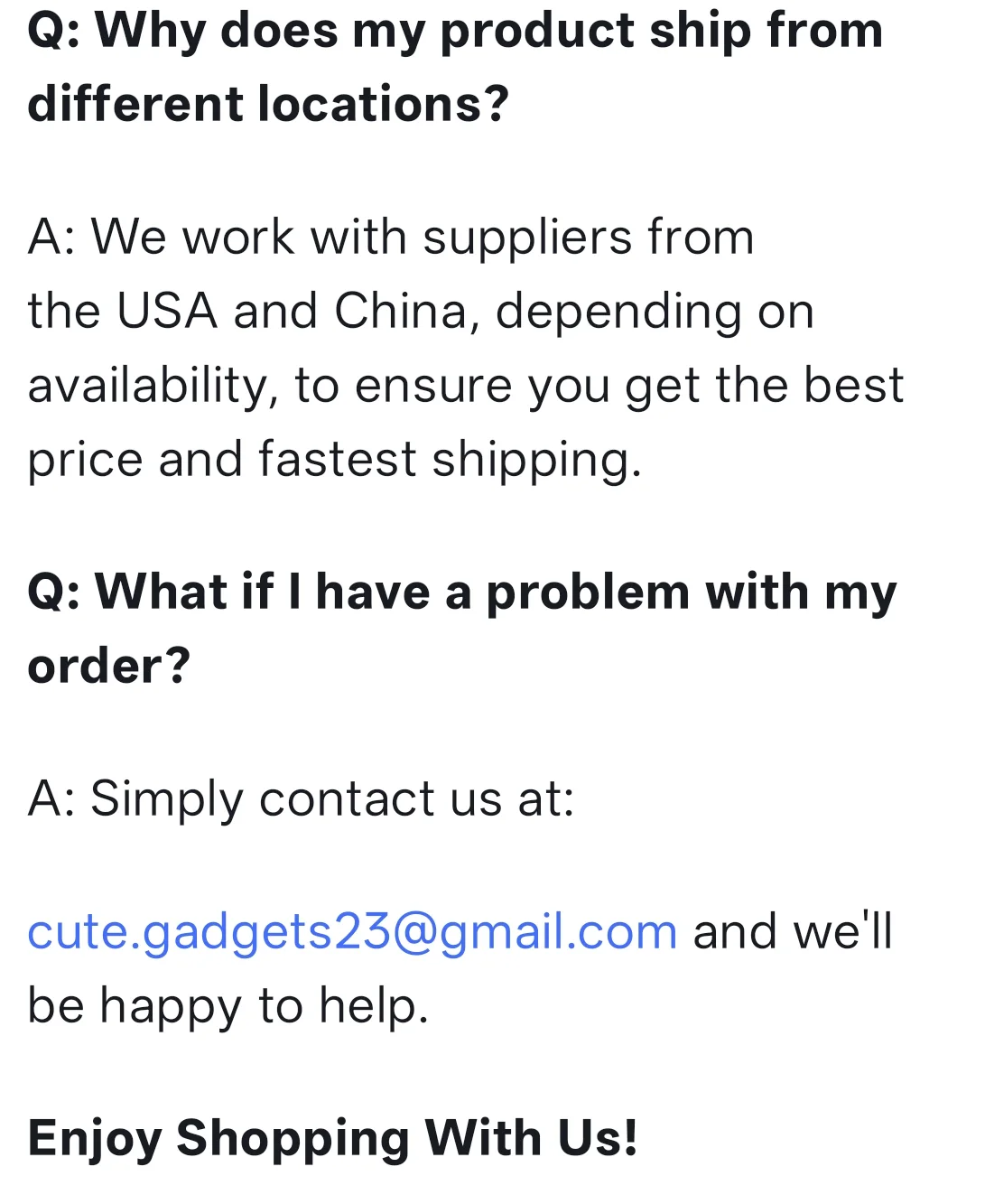Open the cute.gadgets23@gmail.com email link
This screenshot has height=1204, width=985.
coord(352,932)
